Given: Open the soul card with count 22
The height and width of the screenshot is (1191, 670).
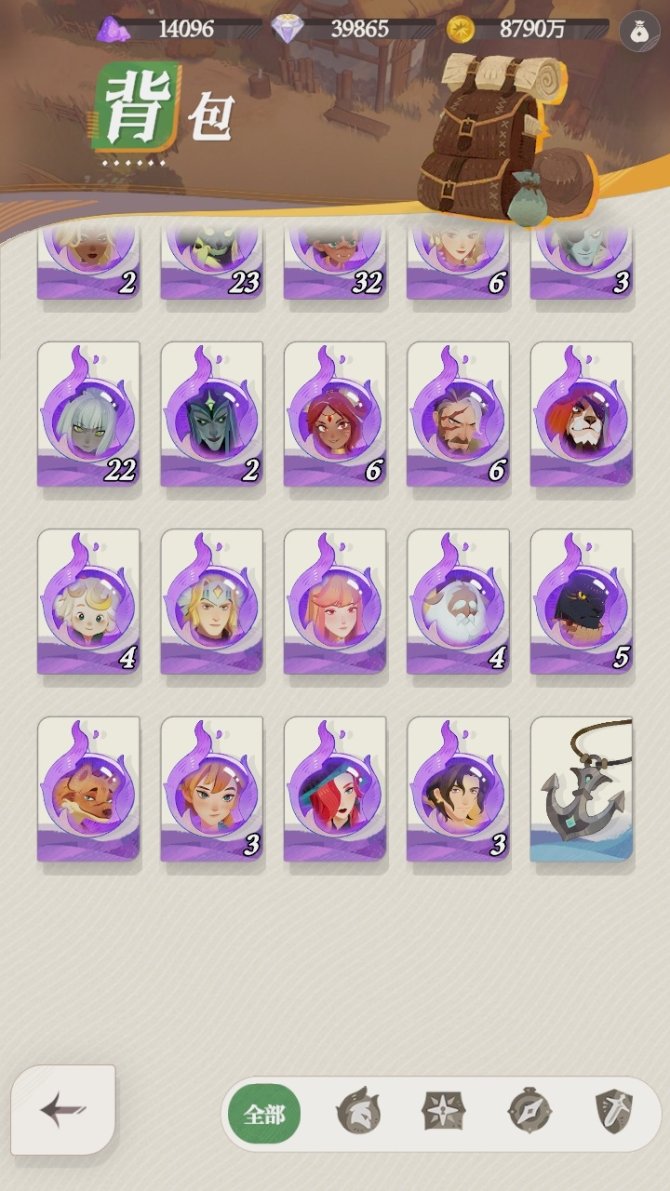Looking at the screenshot, I should 88,414.
